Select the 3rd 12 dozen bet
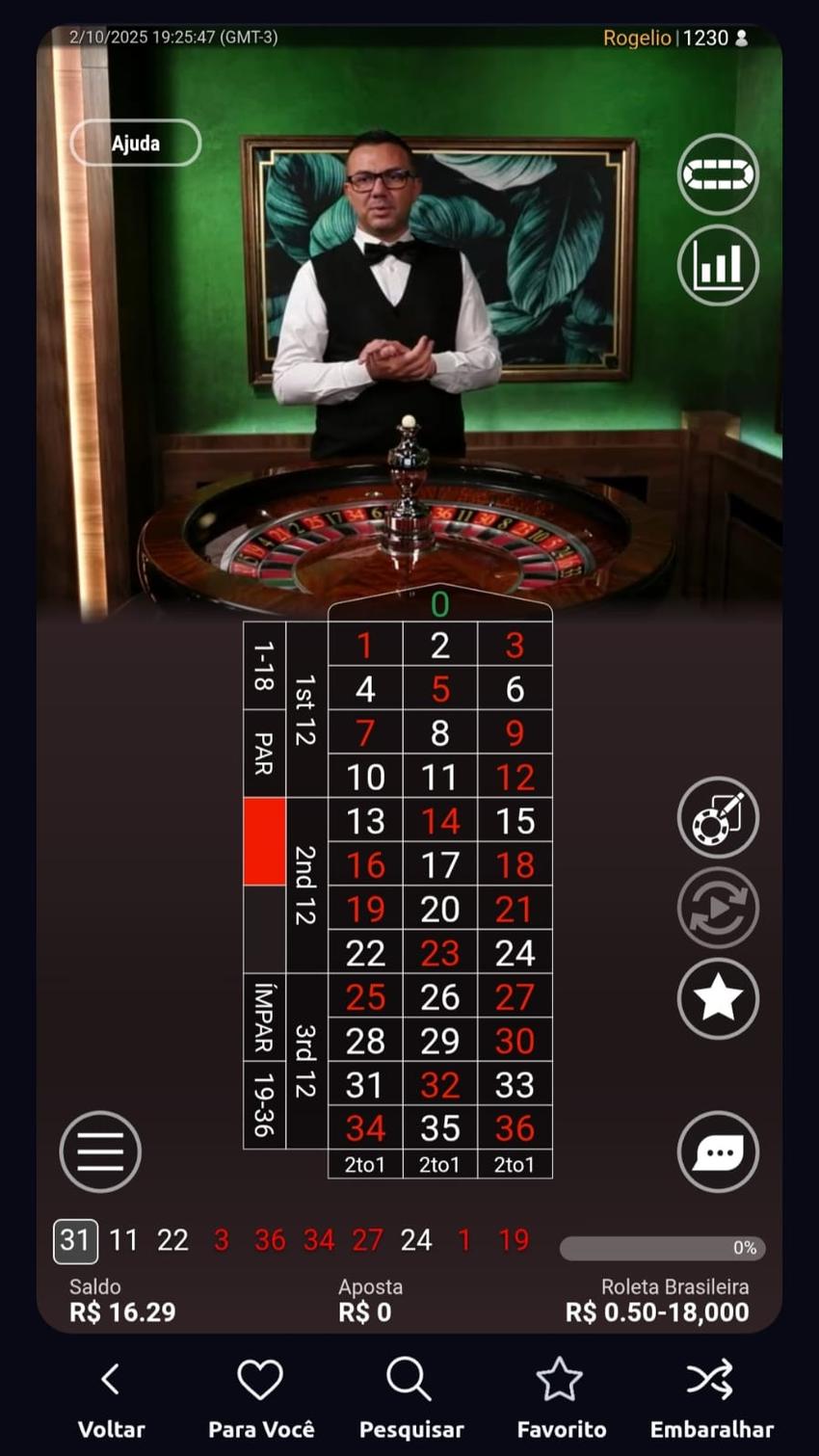The image size is (819, 1456). pyautogui.click(x=306, y=1061)
